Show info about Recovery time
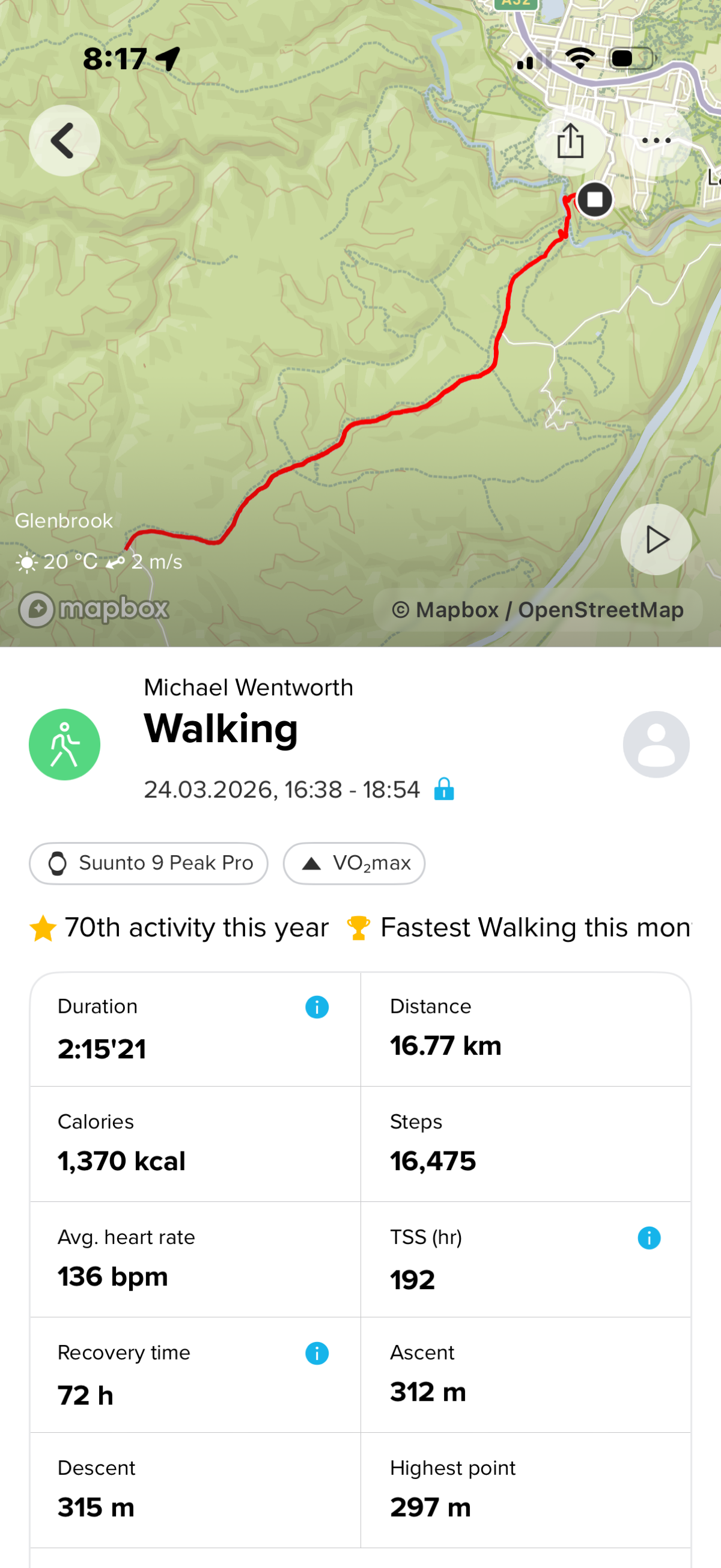Image resolution: width=721 pixels, height=1568 pixels. 317,1353
